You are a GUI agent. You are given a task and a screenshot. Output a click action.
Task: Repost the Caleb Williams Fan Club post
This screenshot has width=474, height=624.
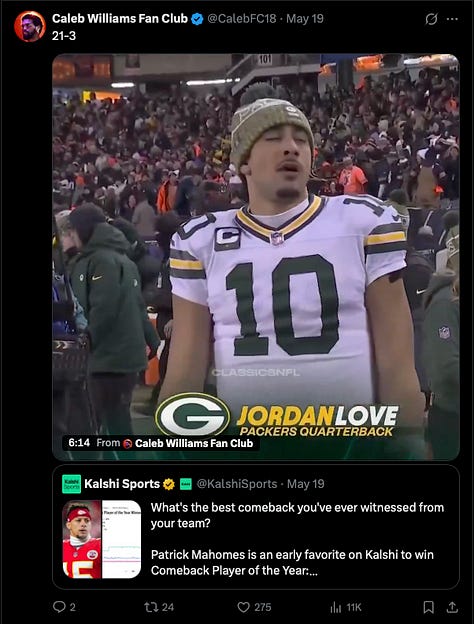click(x=159, y=607)
